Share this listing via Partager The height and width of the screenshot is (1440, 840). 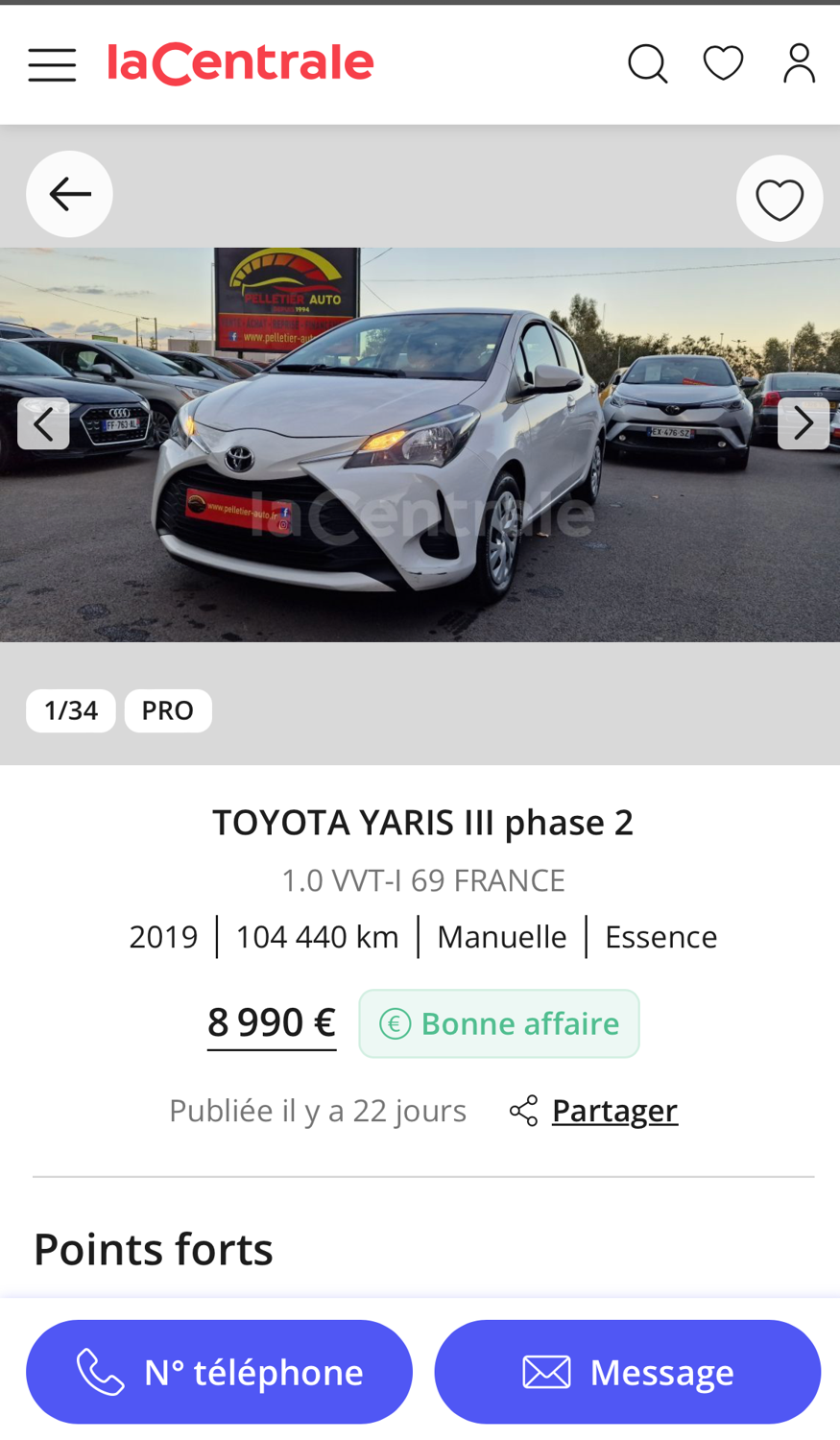click(x=613, y=1111)
